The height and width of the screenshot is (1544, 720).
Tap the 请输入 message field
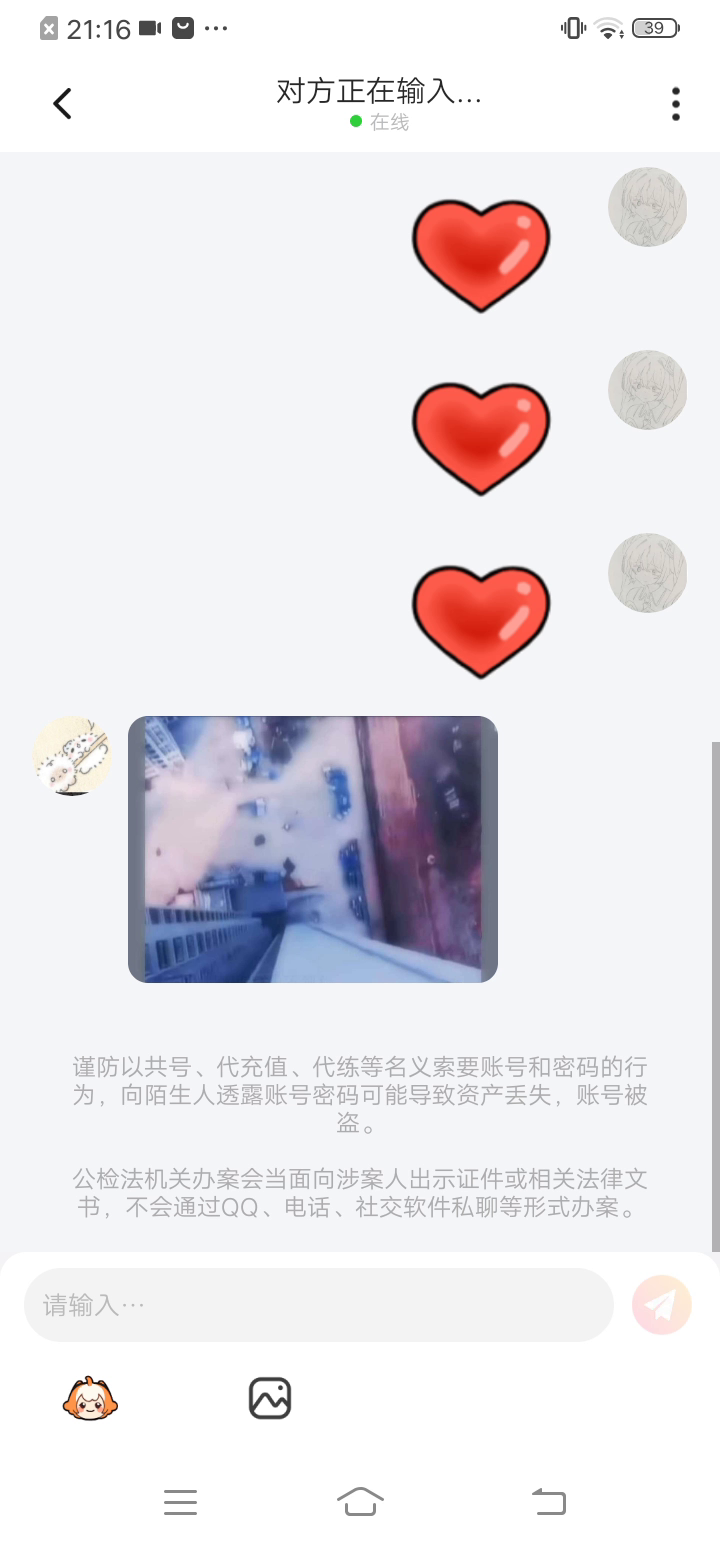[x=318, y=1305]
